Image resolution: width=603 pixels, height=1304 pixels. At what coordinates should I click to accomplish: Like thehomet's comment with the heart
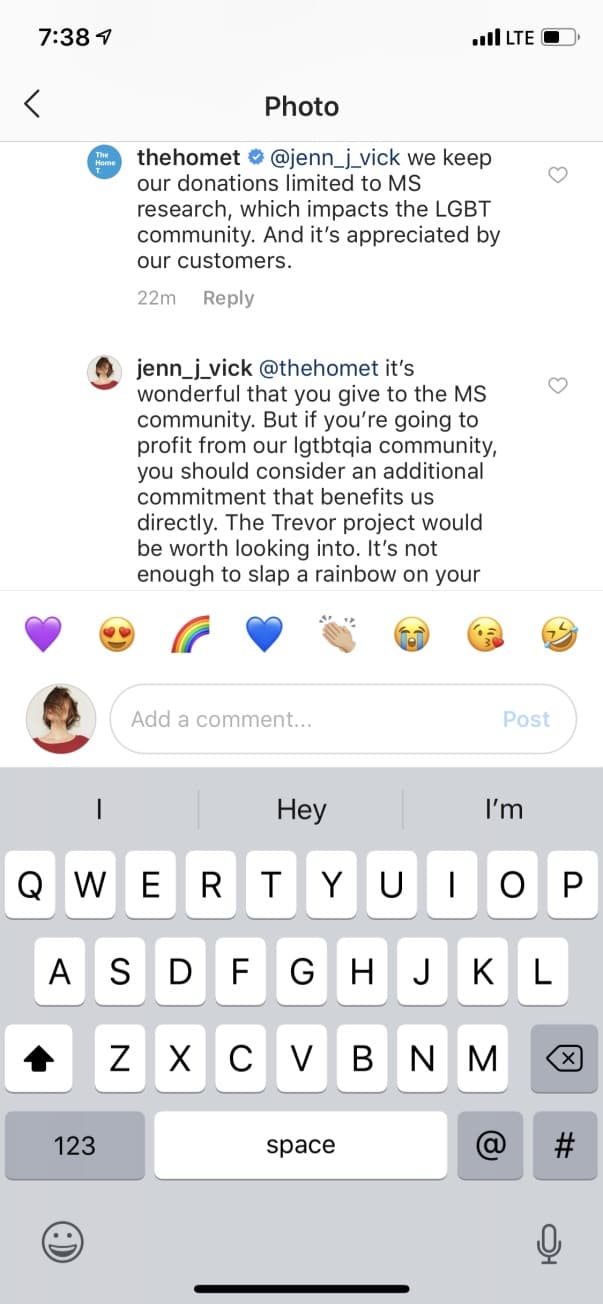[559, 175]
